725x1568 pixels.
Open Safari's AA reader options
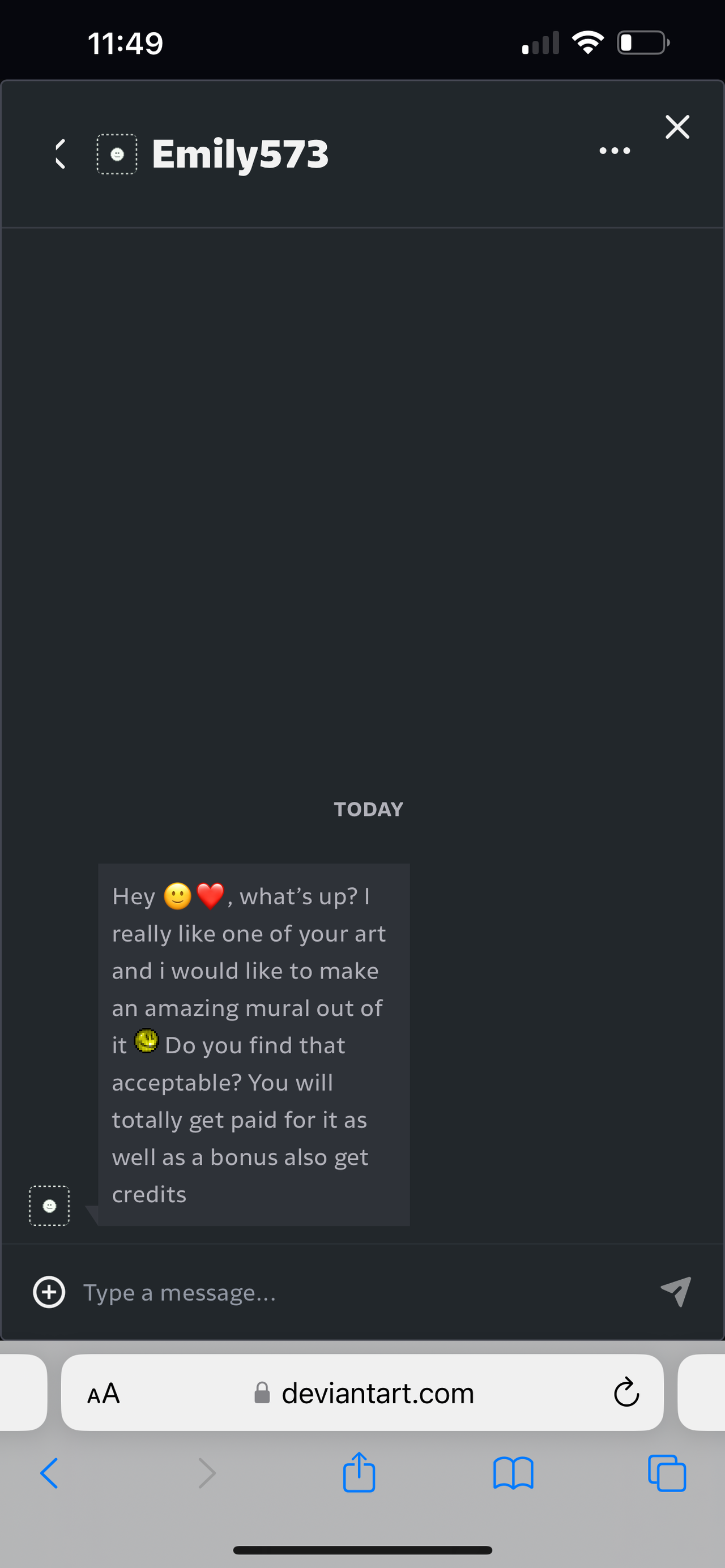coord(104,1393)
